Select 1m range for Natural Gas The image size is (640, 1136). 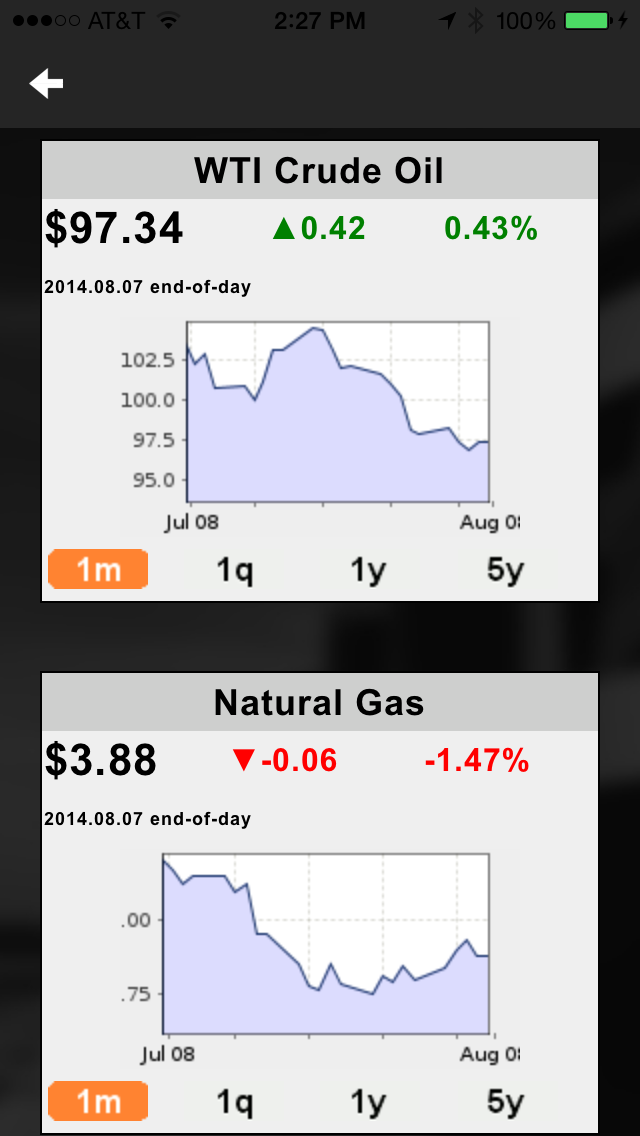[98, 1102]
